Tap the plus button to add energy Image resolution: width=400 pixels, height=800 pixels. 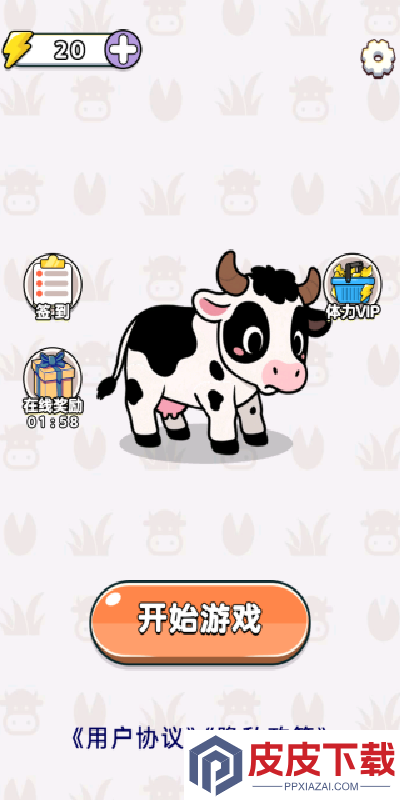click(x=123, y=49)
